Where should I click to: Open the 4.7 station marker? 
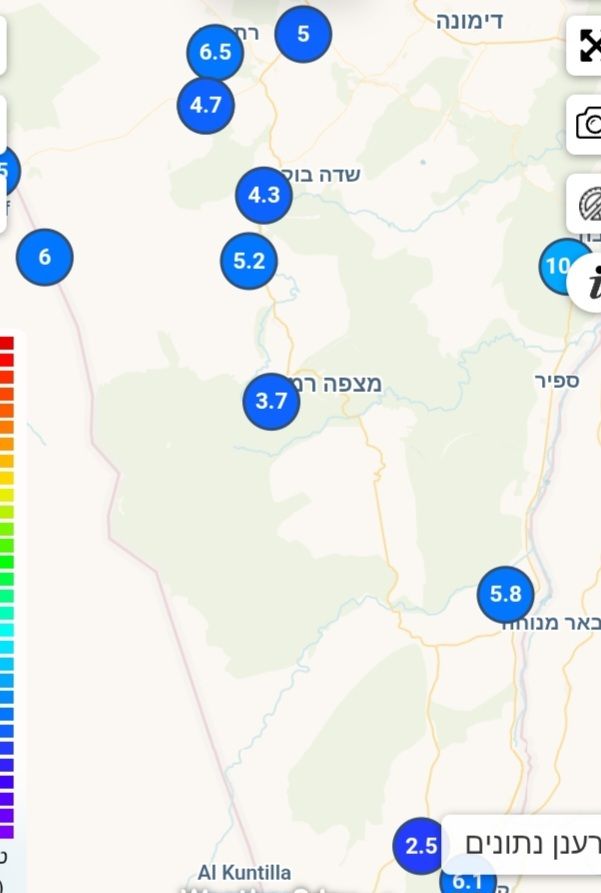(206, 104)
